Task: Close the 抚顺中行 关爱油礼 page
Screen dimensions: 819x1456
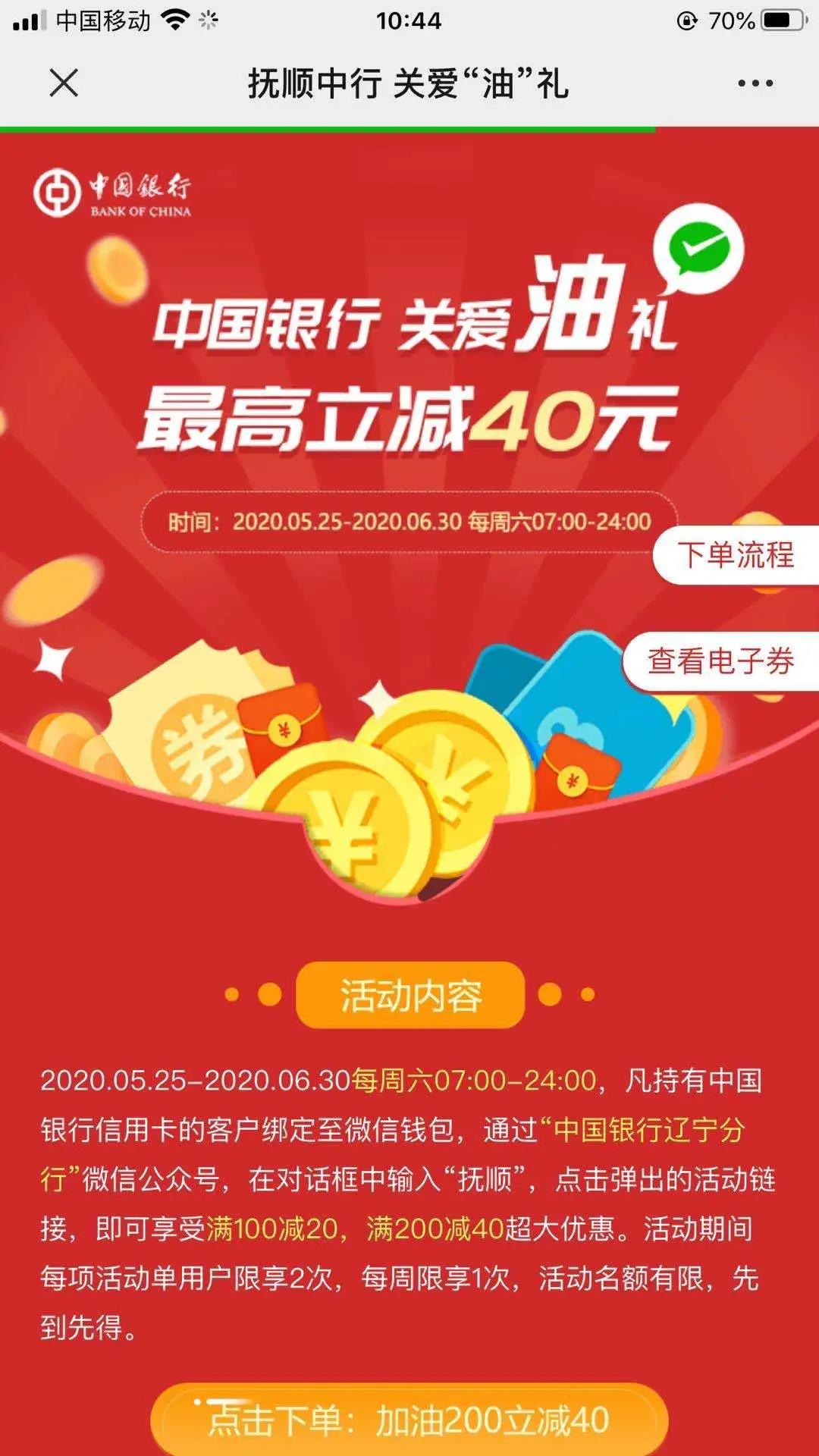Action: click(x=64, y=83)
